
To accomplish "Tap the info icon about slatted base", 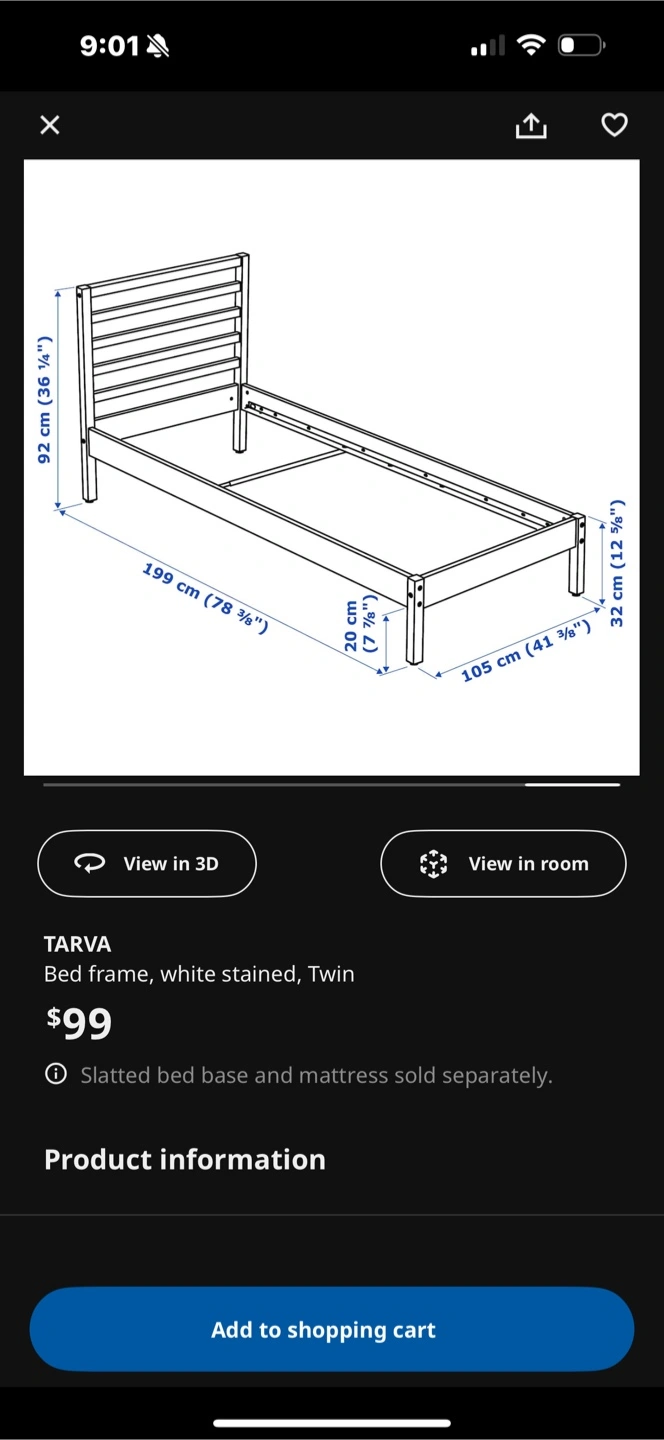I will (x=56, y=1075).
